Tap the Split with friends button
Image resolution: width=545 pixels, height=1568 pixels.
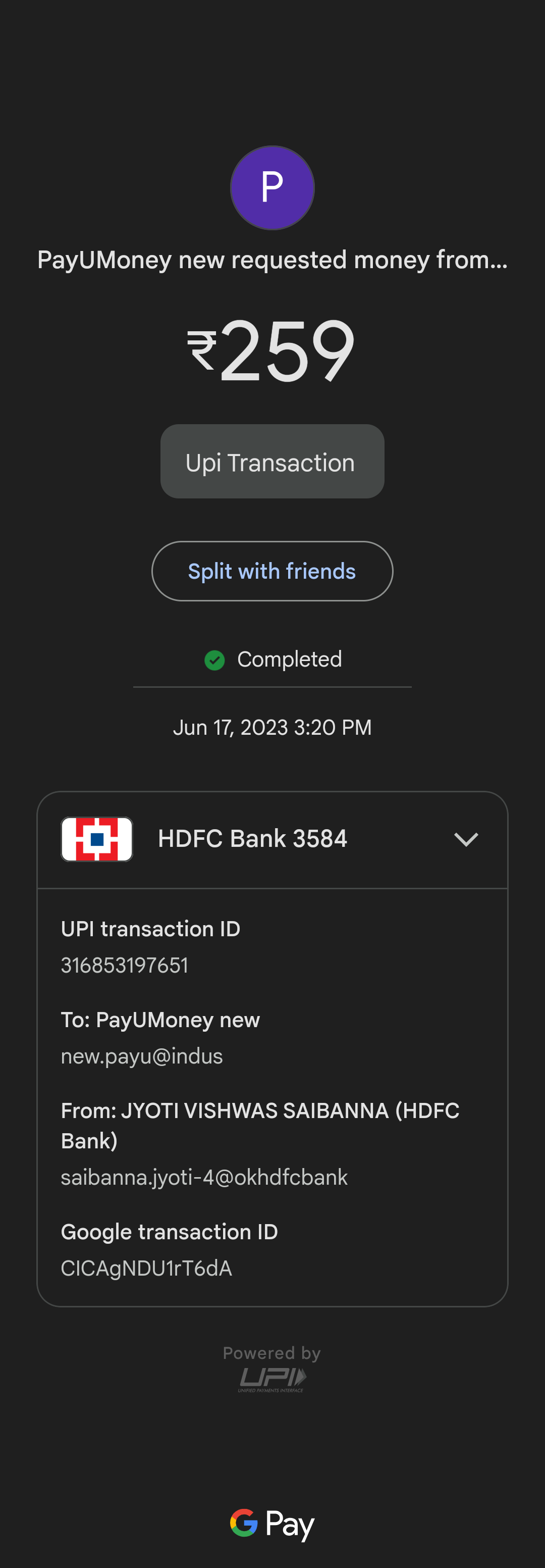[x=272, y=571]
